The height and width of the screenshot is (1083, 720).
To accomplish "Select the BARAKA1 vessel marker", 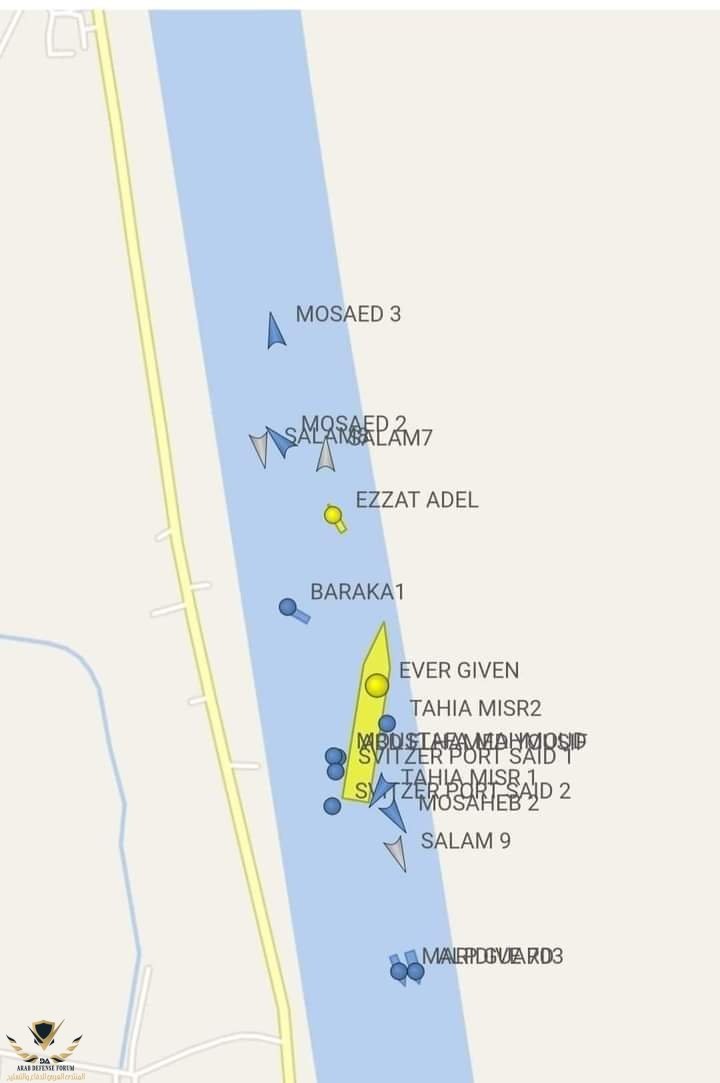I will [288, 607].
